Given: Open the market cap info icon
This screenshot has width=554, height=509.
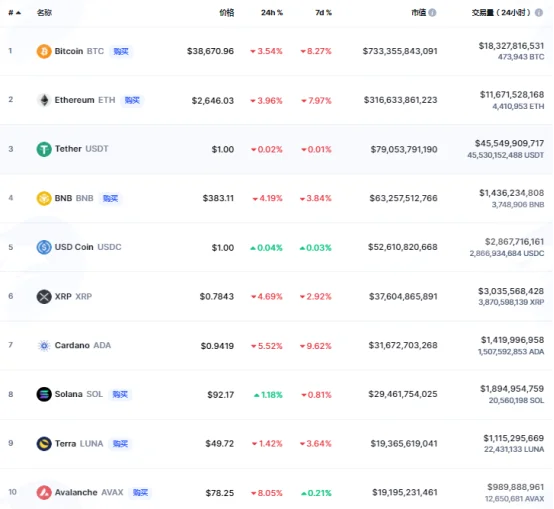Looking at the screenshot, I should (x=432, y=13).
